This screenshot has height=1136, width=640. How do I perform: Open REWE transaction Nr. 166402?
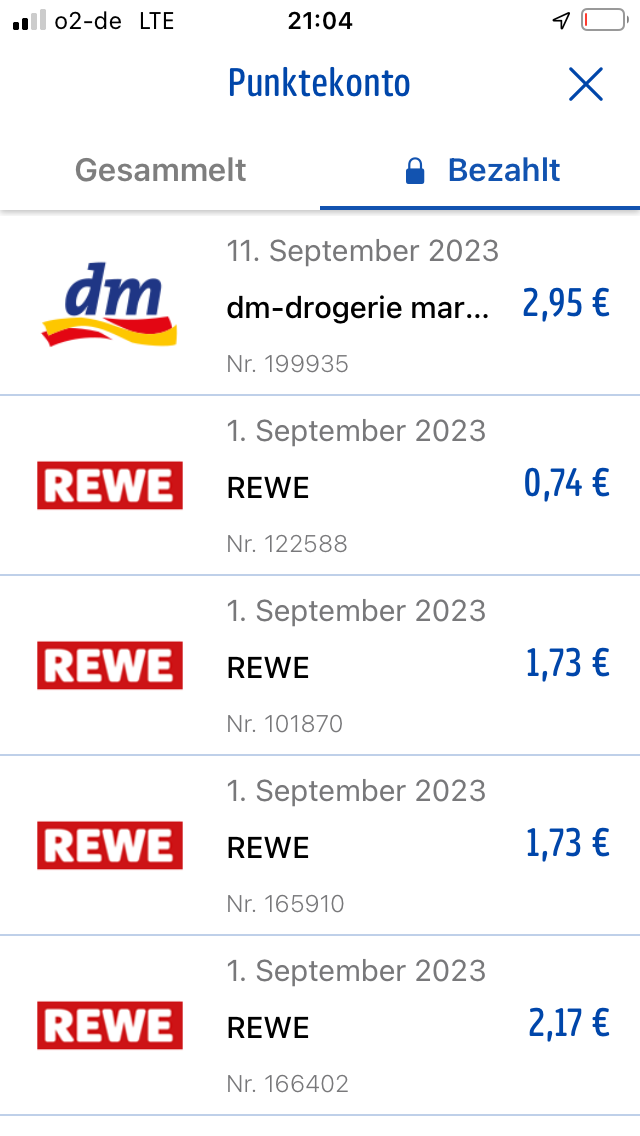pyautogui.click(x=320, y=1025)
